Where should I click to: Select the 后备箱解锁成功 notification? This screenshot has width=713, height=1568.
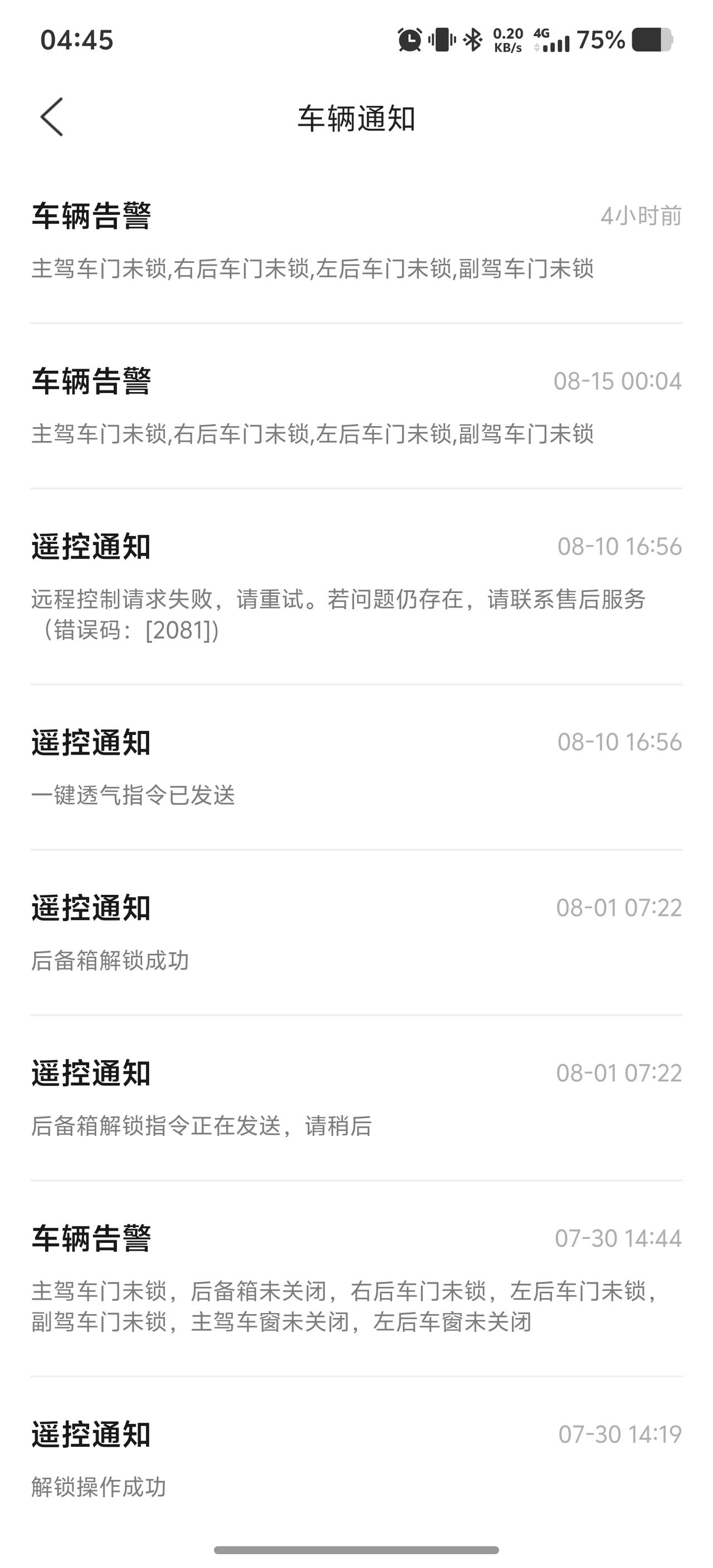point(356,933)
